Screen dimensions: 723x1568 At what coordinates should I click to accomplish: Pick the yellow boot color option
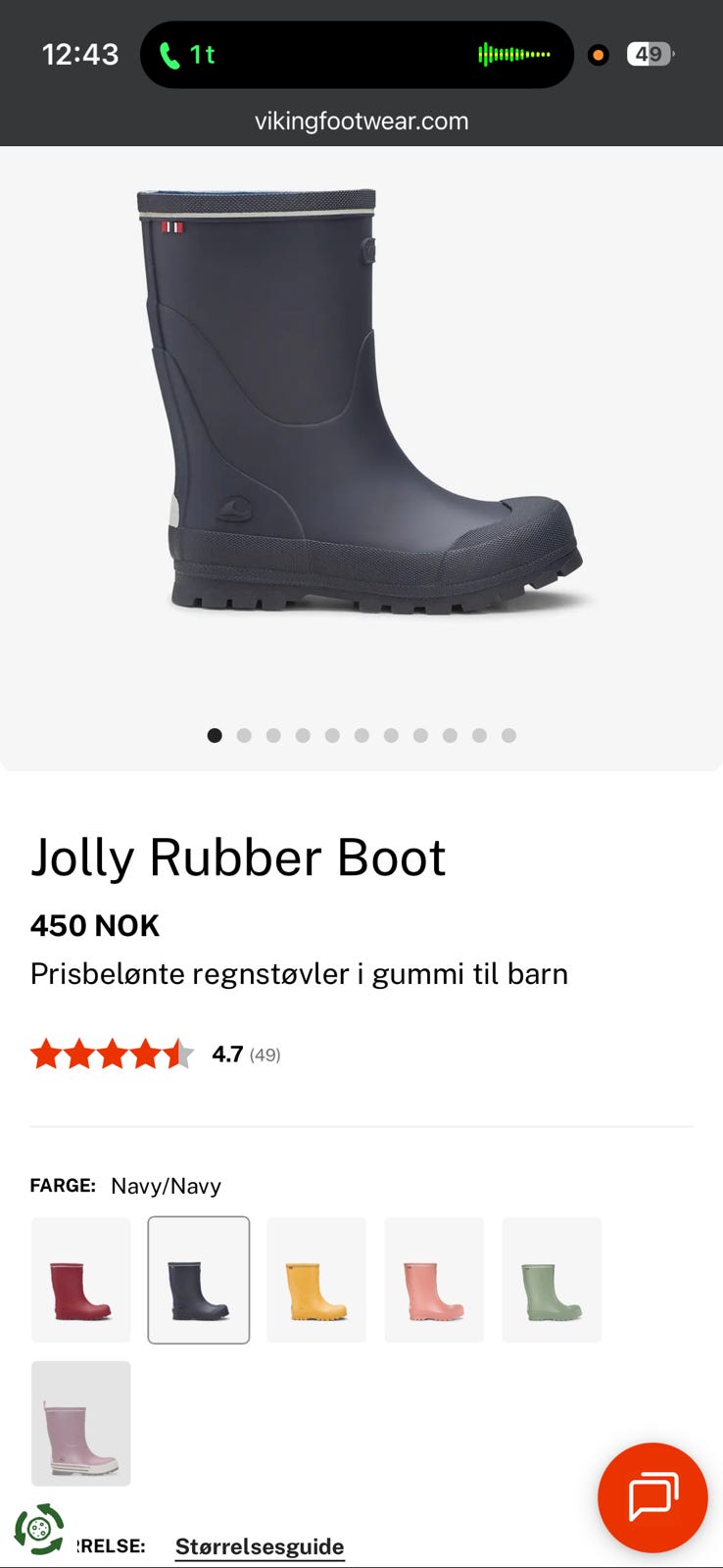coord(316,1280)
